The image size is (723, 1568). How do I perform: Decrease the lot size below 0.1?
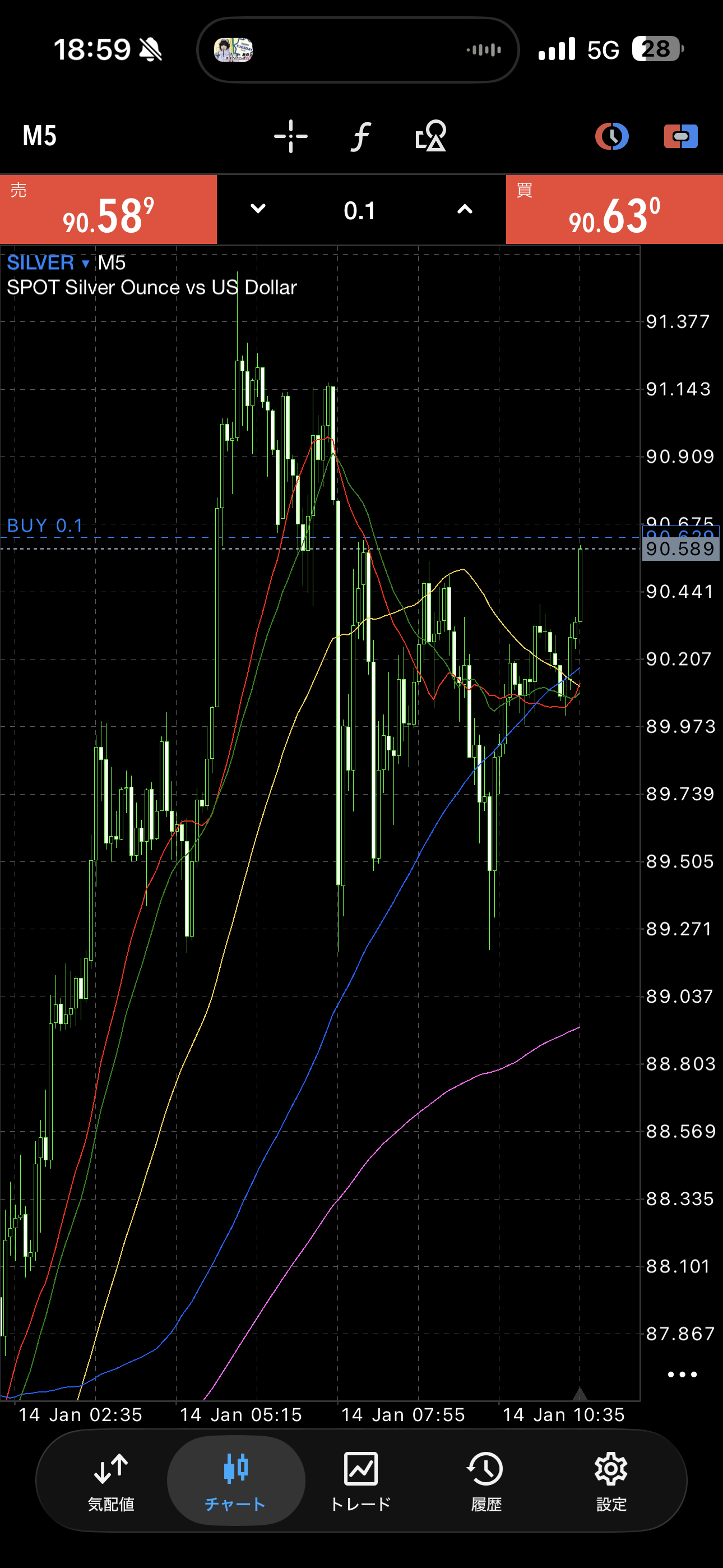258,209
